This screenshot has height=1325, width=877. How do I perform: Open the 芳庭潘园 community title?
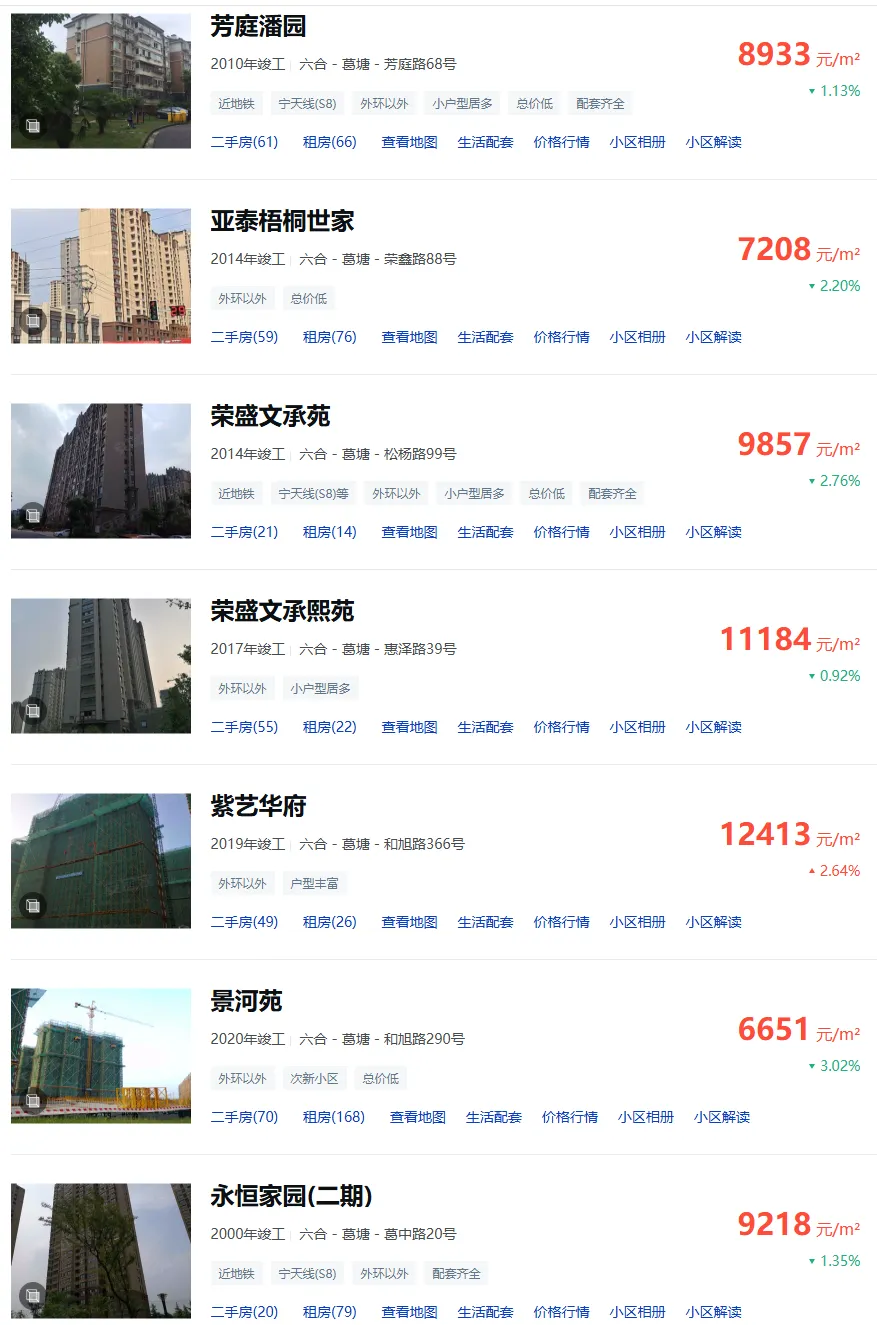pos(258,27)
